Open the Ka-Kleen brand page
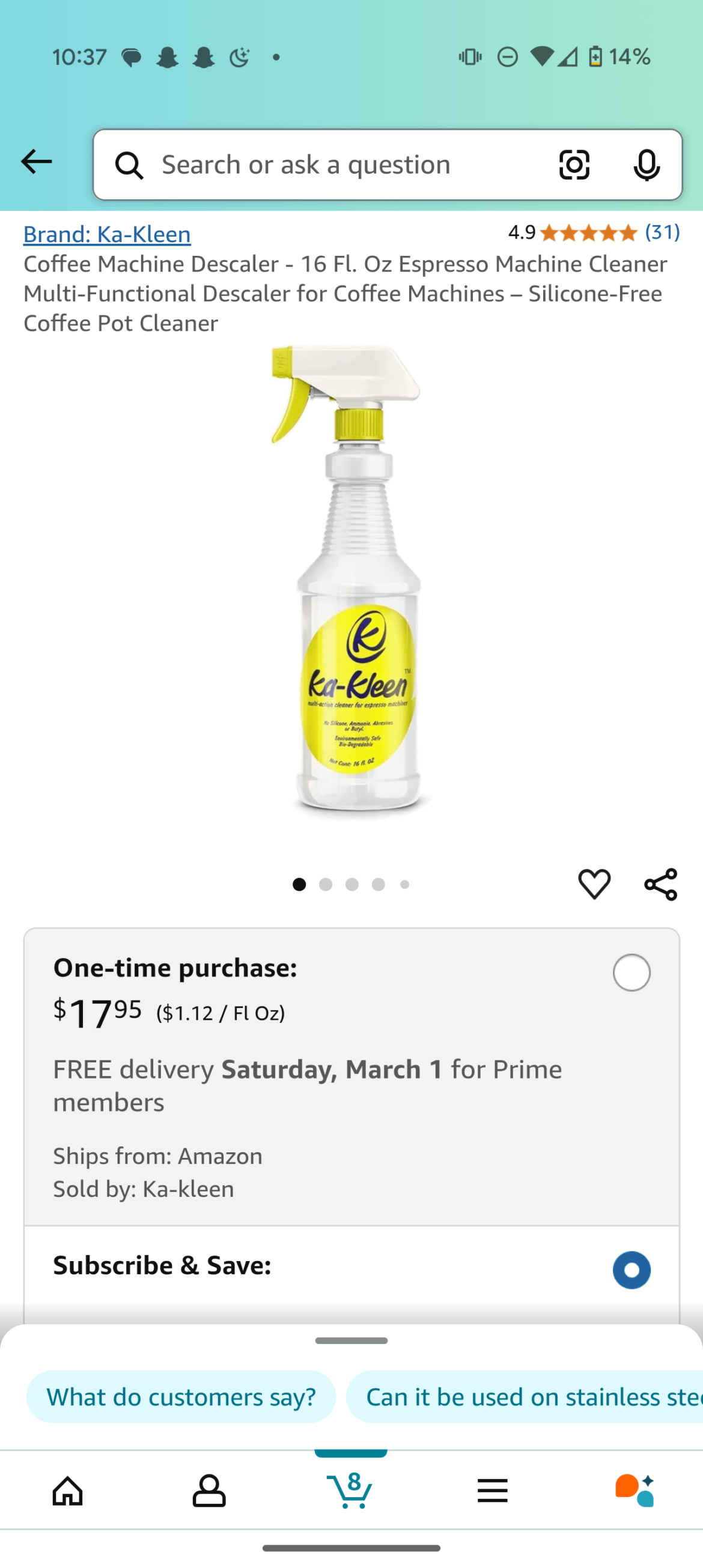Viewport: 703px width, 1568px height. [106, 234]
